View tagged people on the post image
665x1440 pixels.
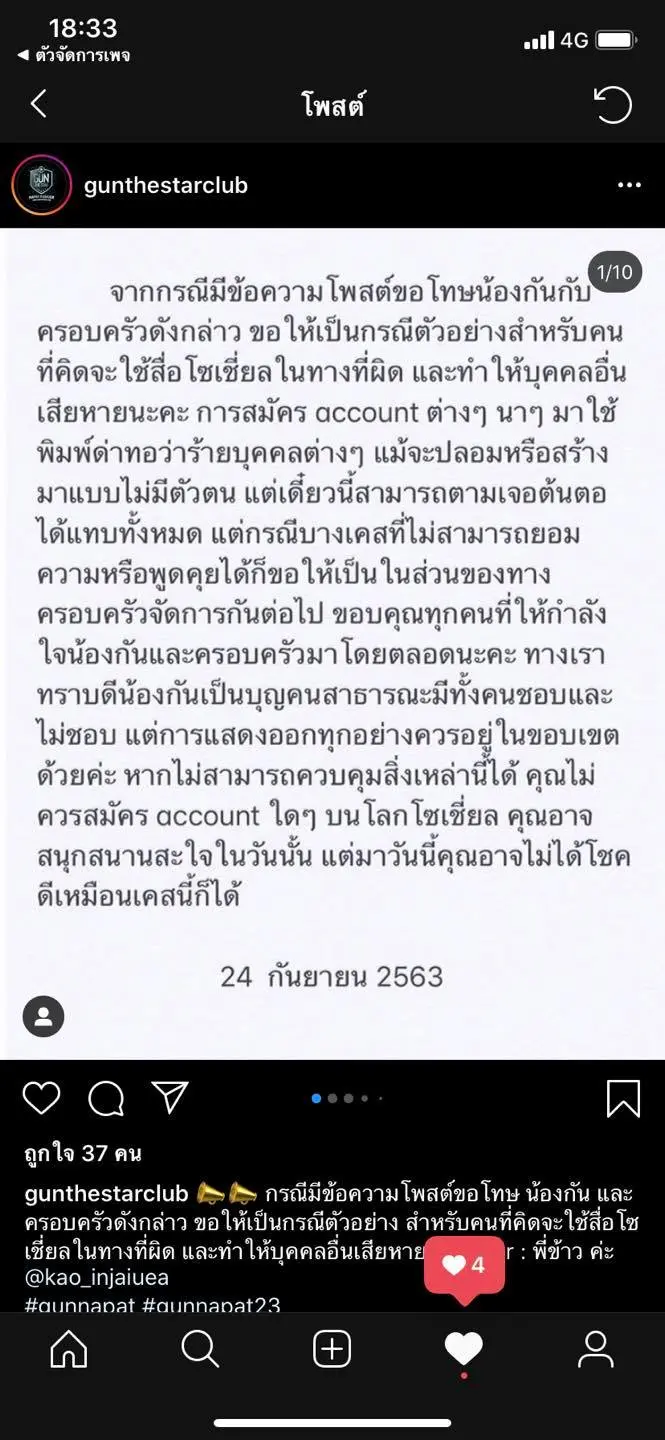click(43, 1017)
